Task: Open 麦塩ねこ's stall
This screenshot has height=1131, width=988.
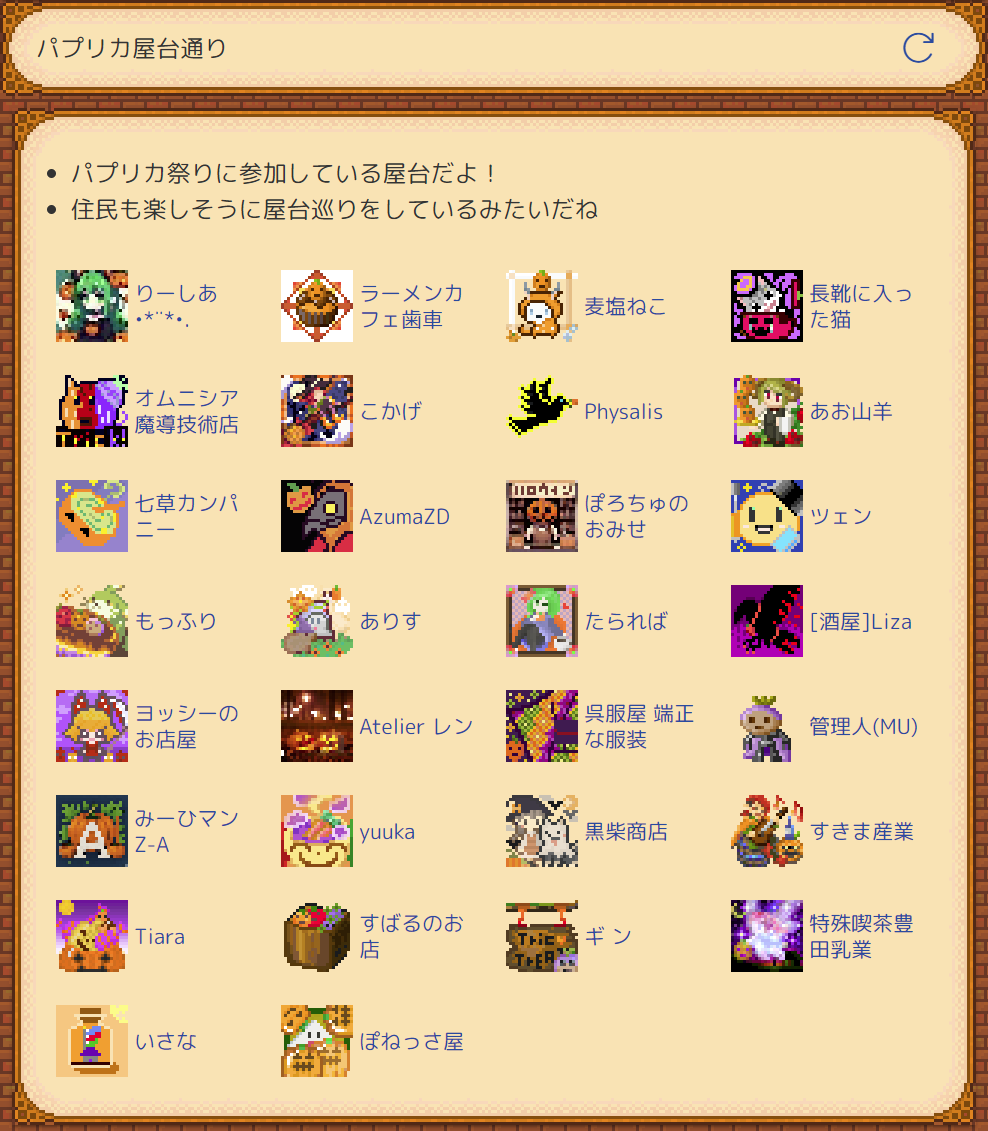Action: pyautogui.click(x=625, y=306)
